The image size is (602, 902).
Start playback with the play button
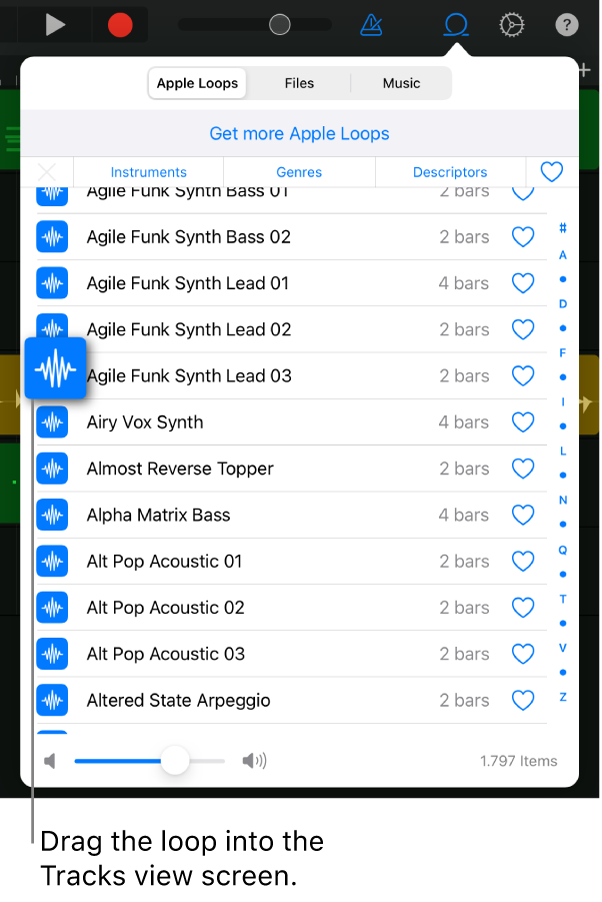[x=55, y=25]
